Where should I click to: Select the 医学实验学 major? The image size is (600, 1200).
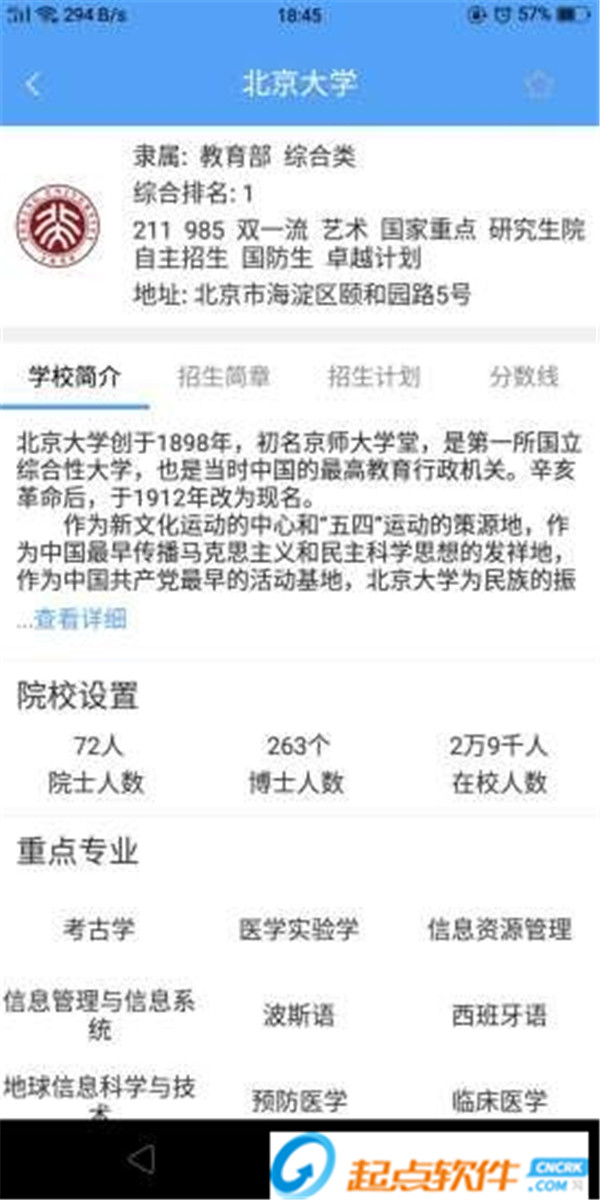pos(299,929)
